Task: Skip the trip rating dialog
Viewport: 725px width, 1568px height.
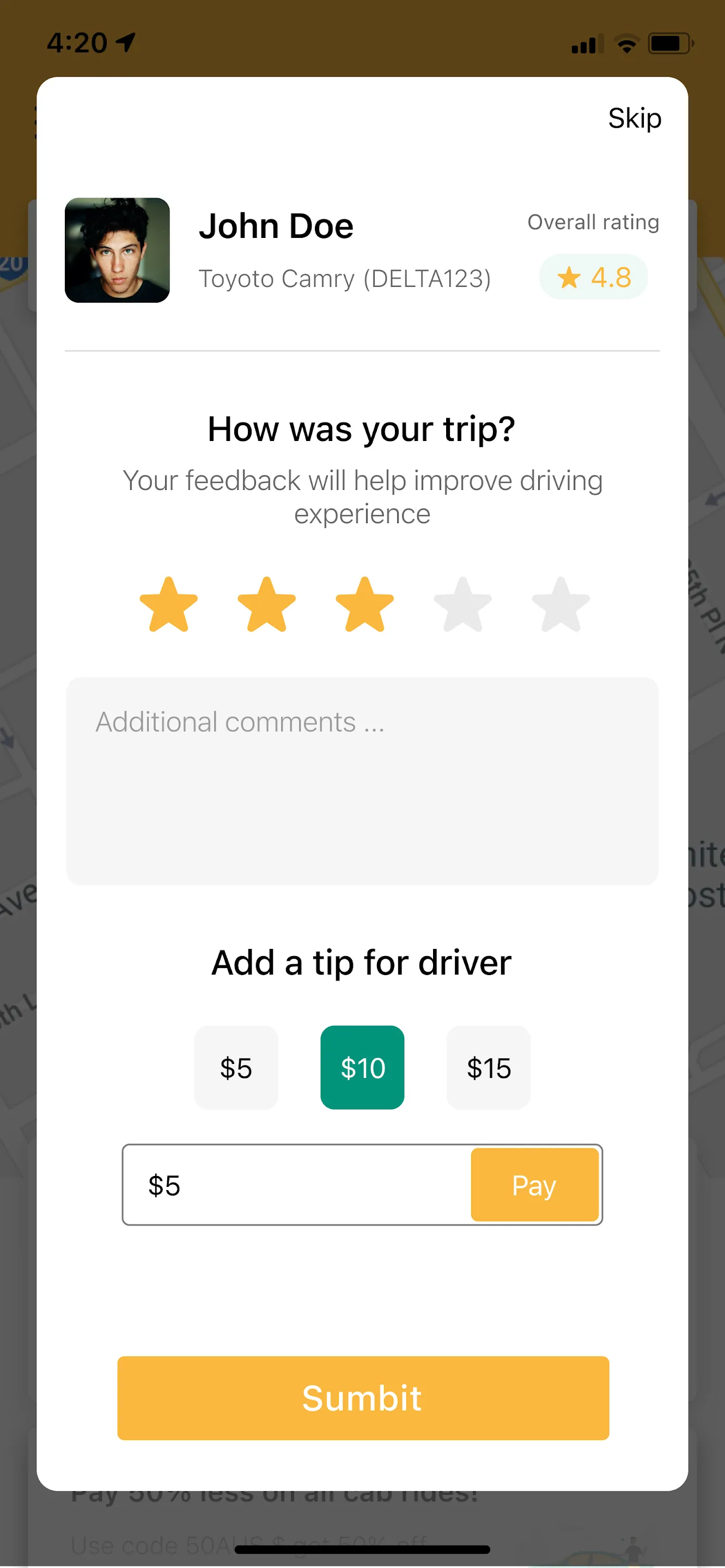Action: click(x=633, y=118)
